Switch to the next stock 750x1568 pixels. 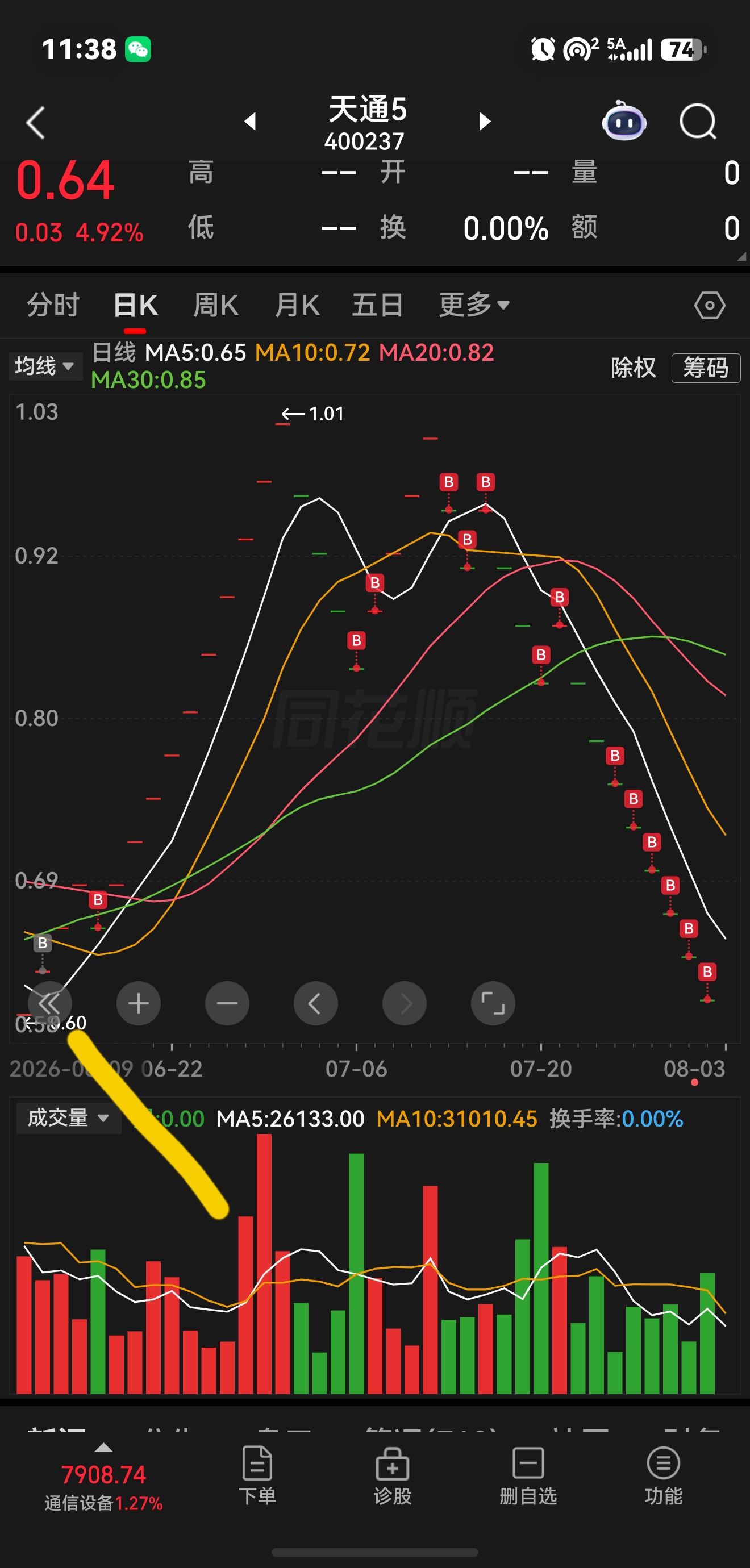tap(485, 121)
